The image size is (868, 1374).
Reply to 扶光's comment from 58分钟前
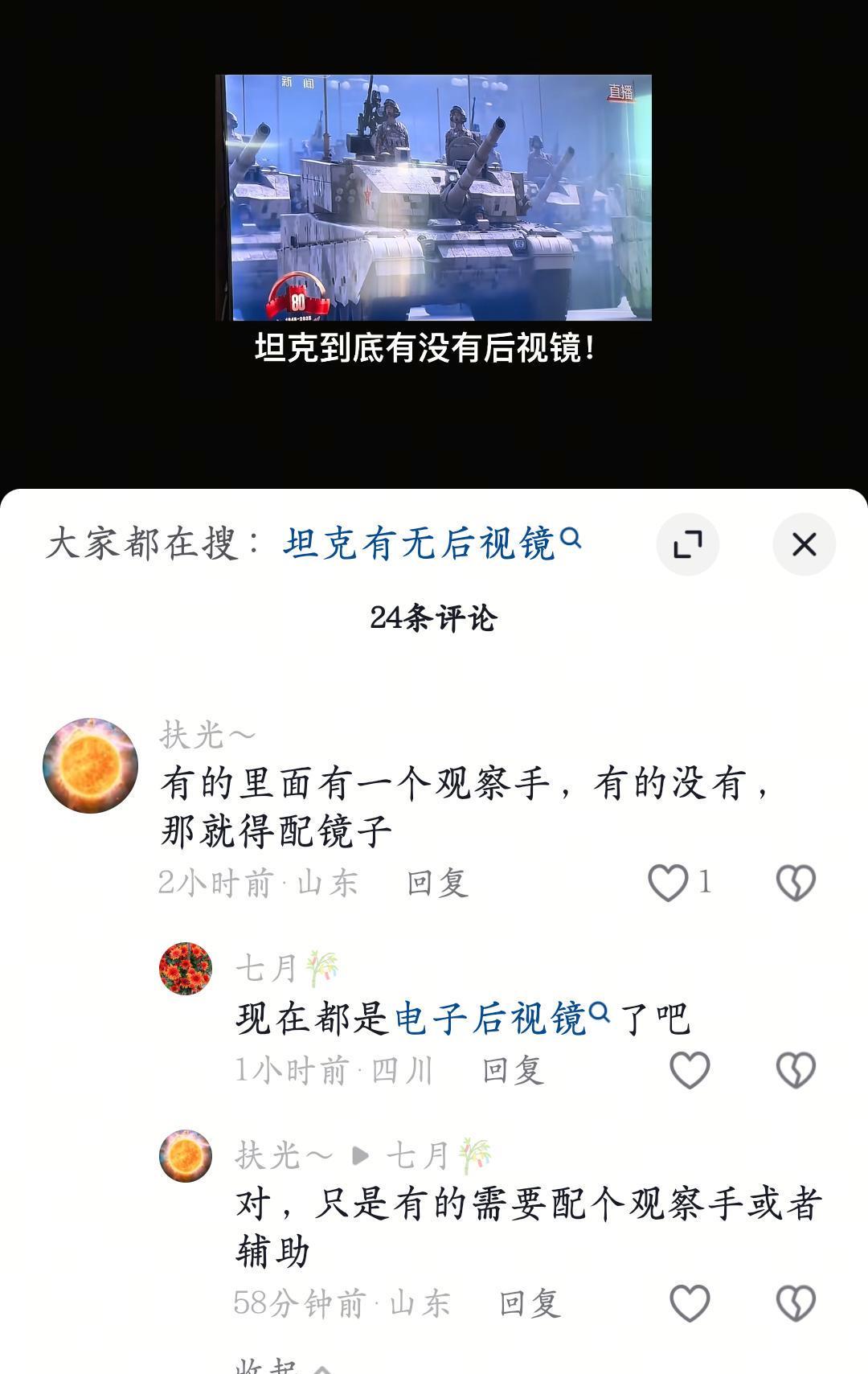tap(529, 1303)
